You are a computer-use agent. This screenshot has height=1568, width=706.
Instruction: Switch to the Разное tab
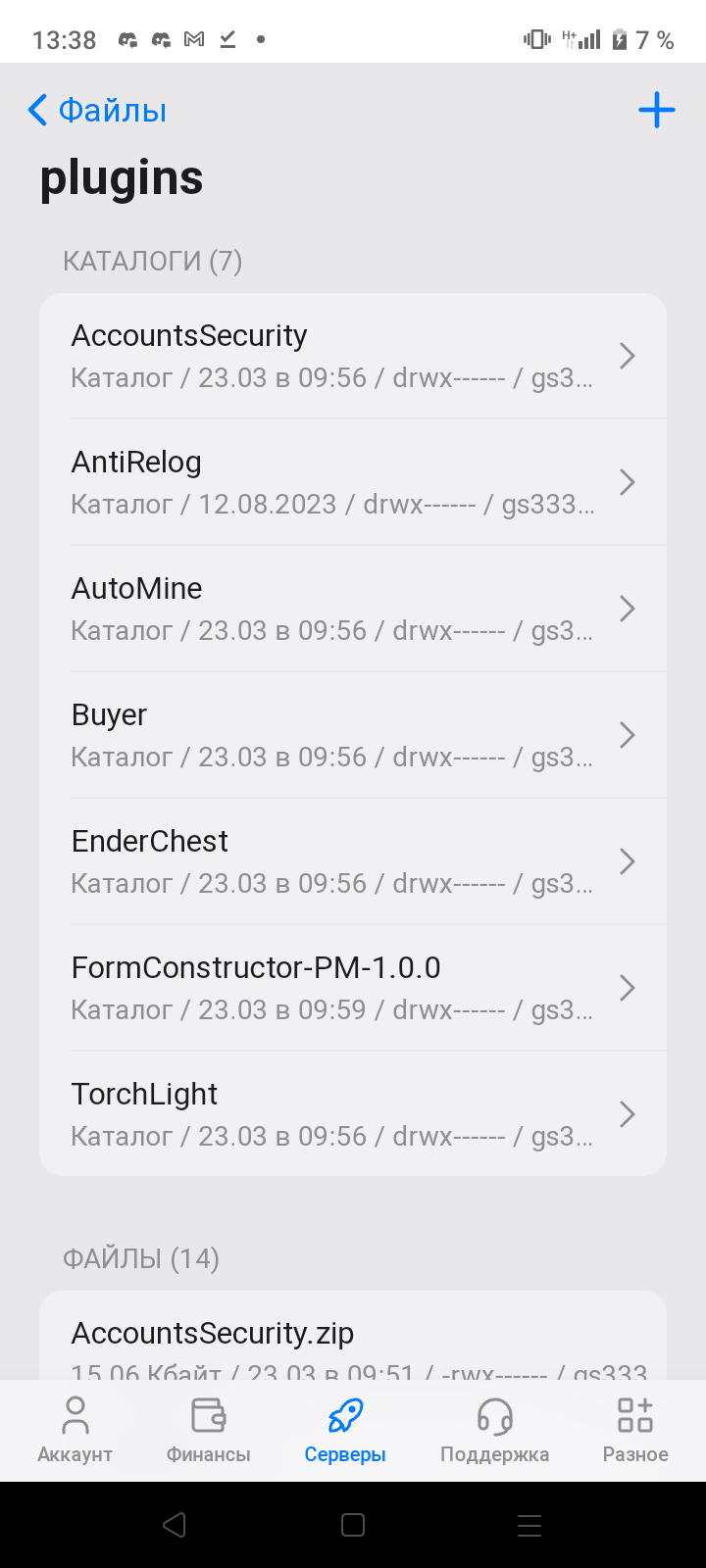point(635,1431)
